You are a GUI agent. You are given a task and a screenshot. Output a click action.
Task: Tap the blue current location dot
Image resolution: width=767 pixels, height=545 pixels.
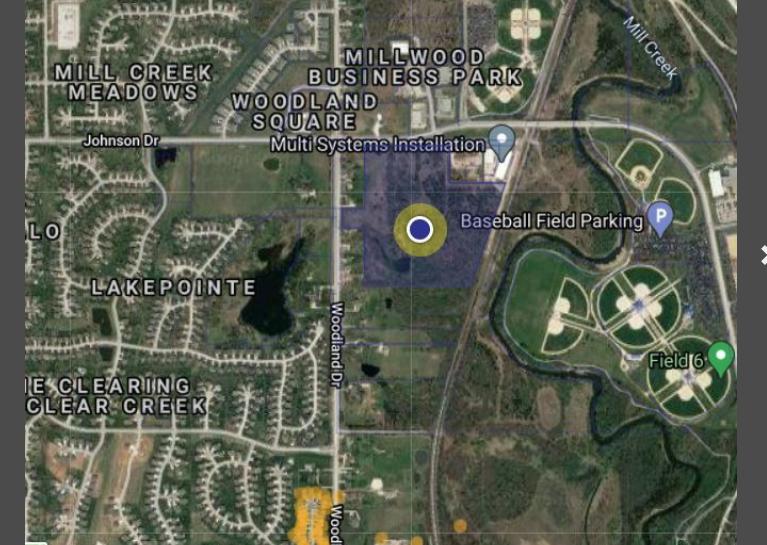pyautogui.click(x=420, y=229)
